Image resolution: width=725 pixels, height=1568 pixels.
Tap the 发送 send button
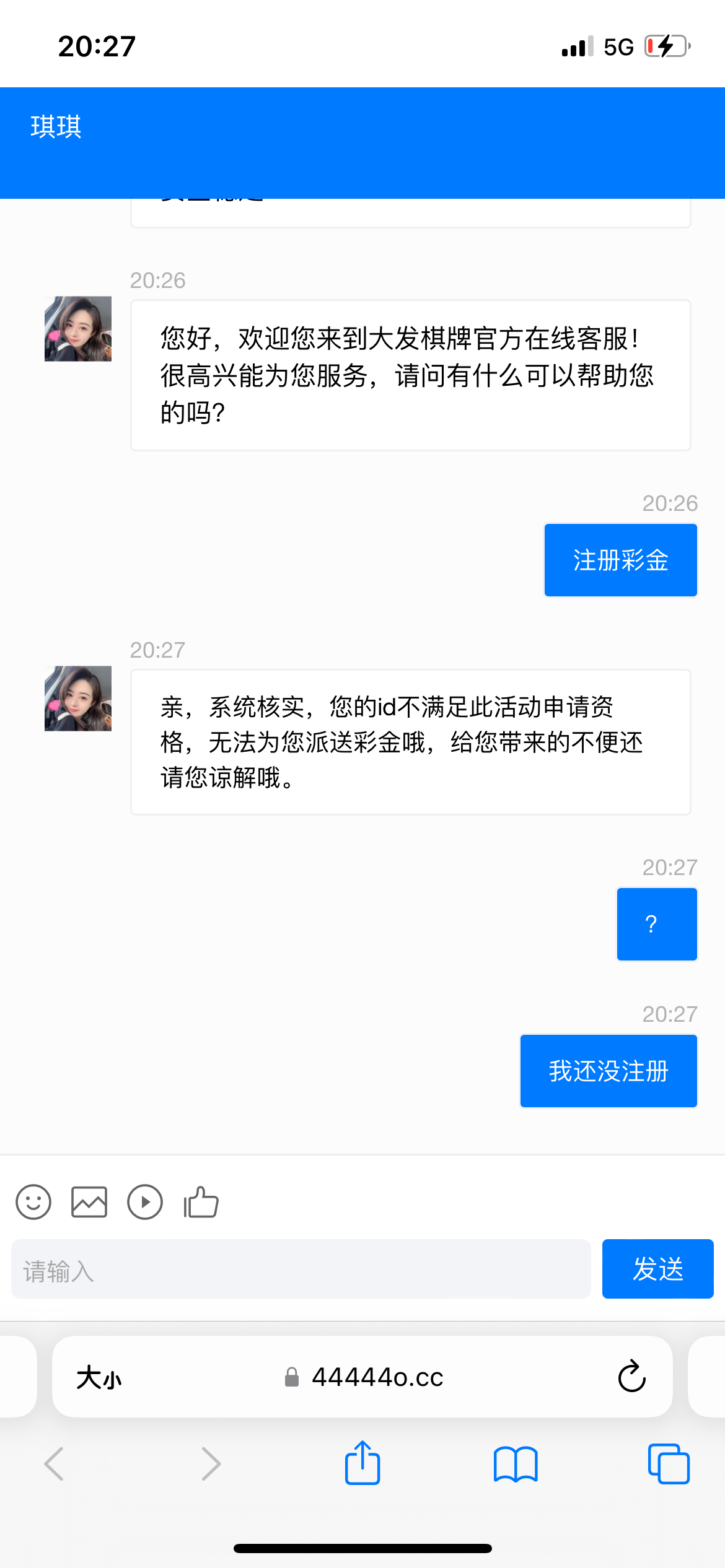point(657,1269)
